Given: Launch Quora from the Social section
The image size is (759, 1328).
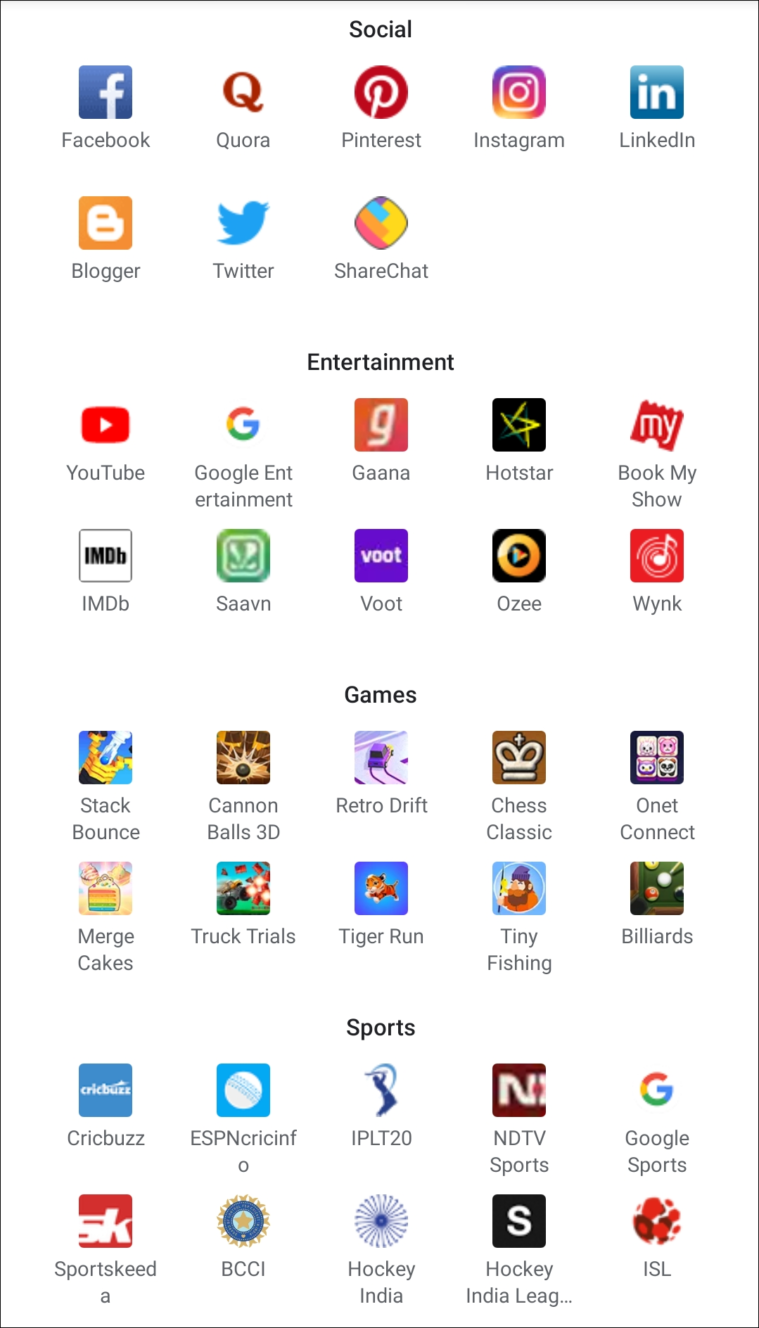Looking at the screenshot, I should coord(243,93).
